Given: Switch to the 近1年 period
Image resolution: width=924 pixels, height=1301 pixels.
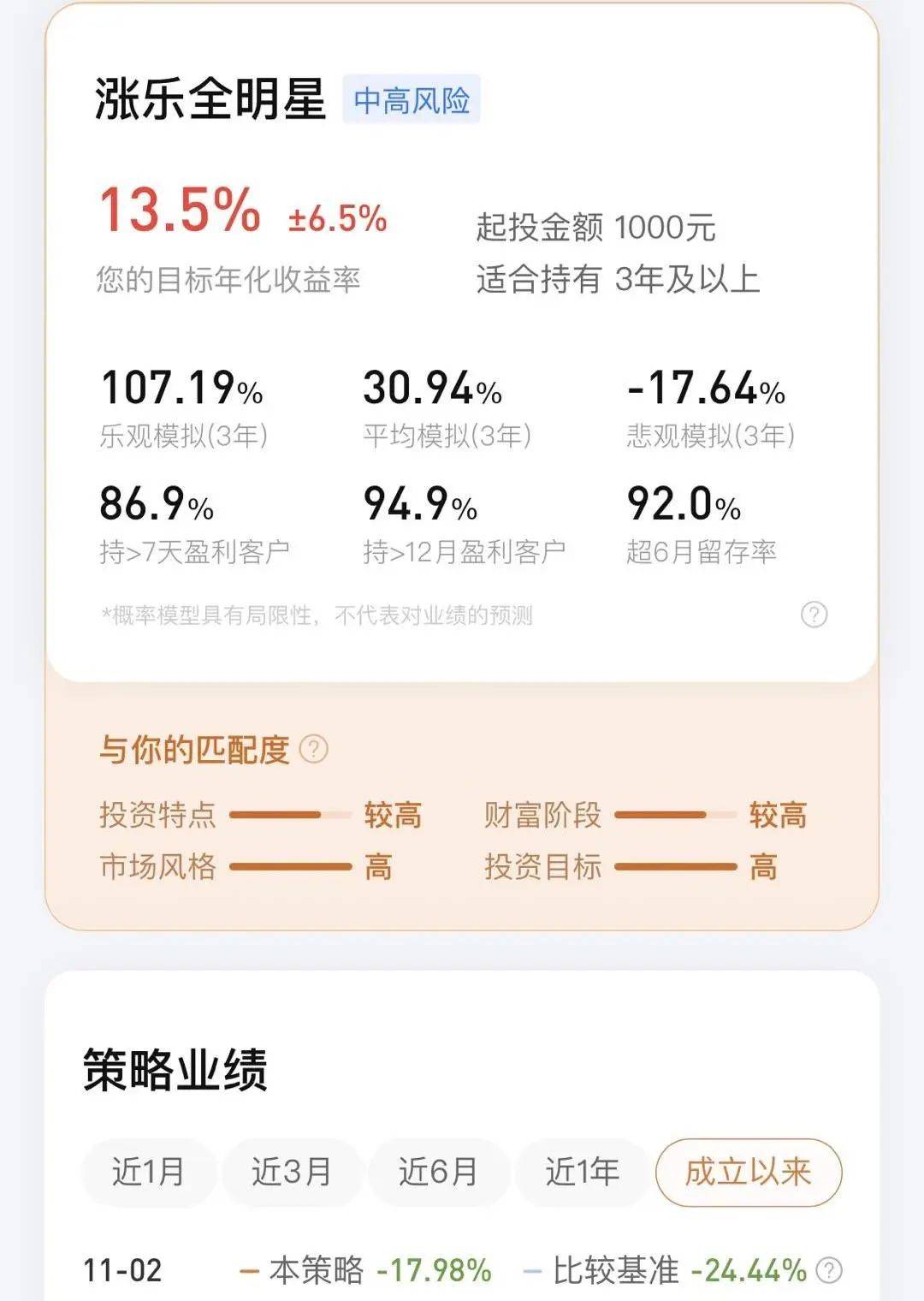Looking at the screenshot, I should [x=583, y=1172].
